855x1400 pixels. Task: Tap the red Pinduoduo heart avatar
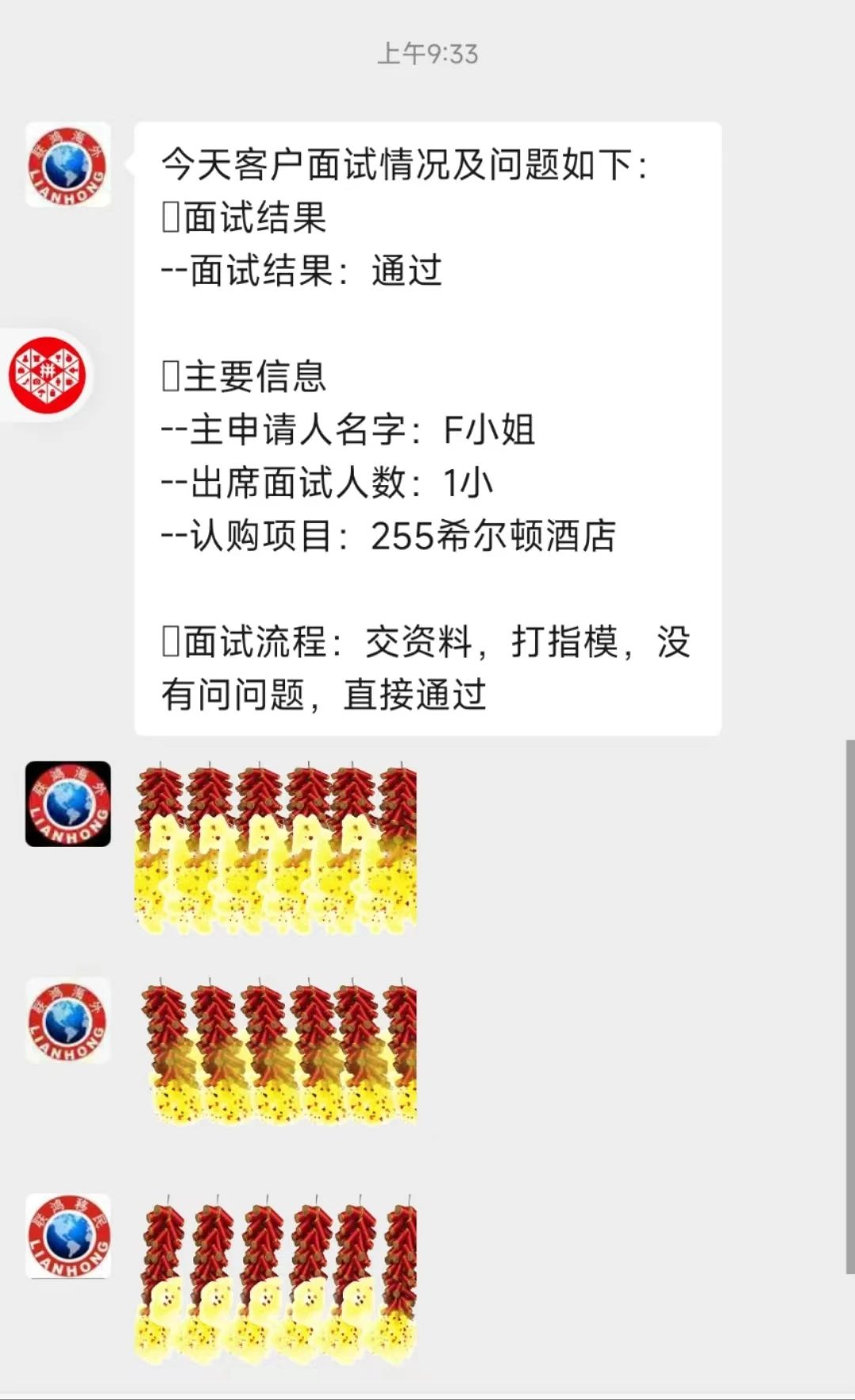[x=47, y=374]
